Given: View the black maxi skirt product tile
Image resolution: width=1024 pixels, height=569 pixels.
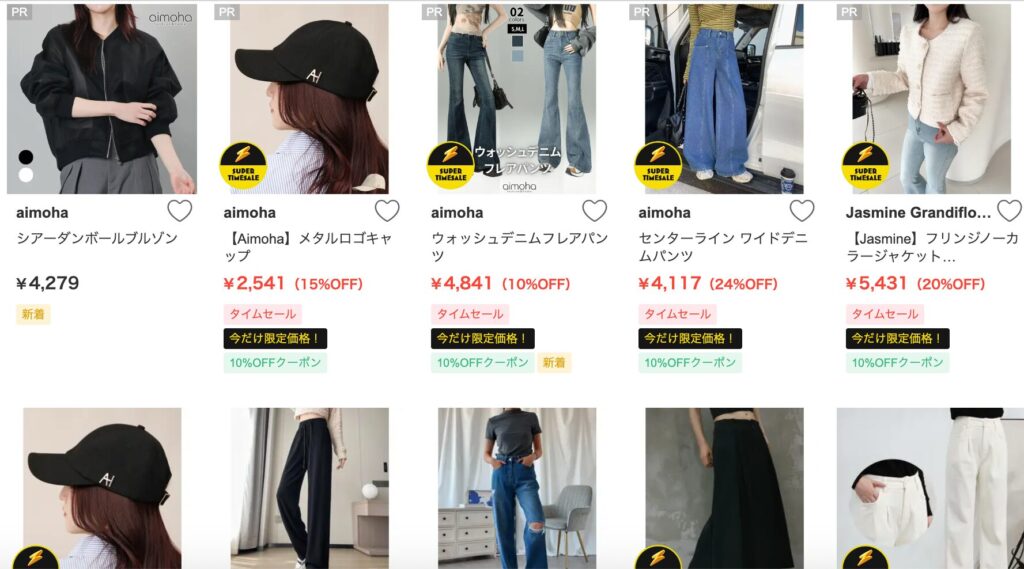Looking at the screenshot, I should 724,488.
